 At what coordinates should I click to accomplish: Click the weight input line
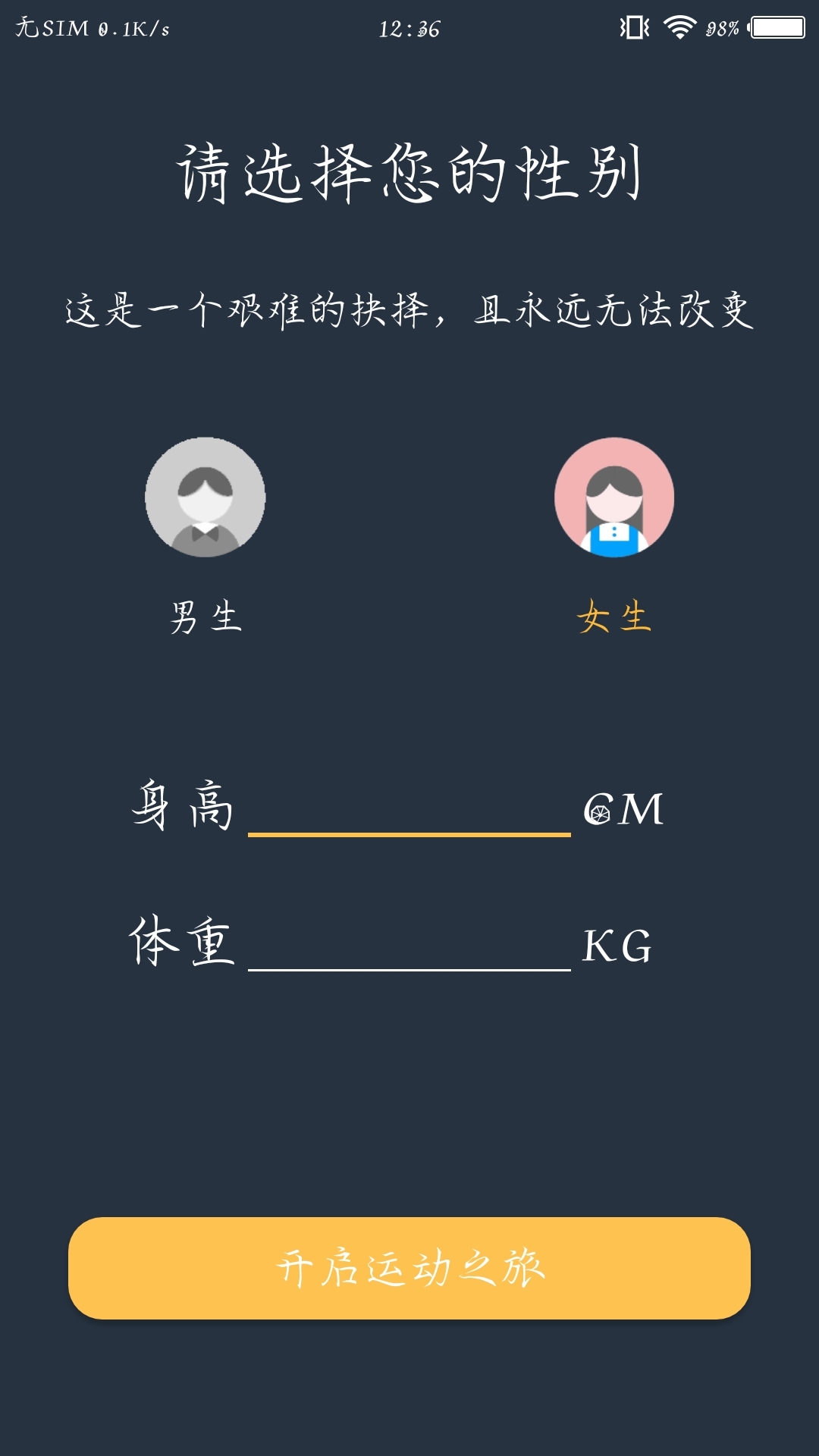coord(409,955)
